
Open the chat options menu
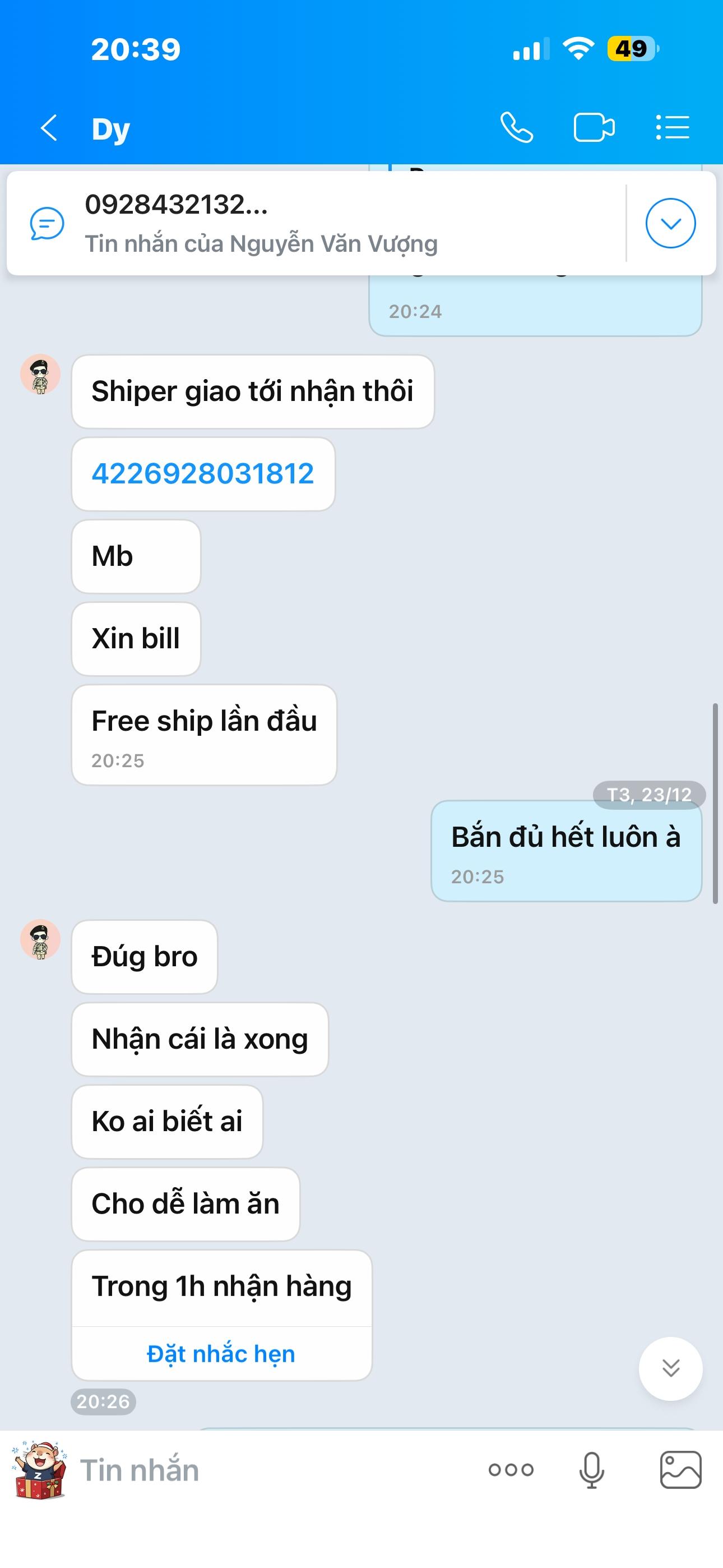673,128
